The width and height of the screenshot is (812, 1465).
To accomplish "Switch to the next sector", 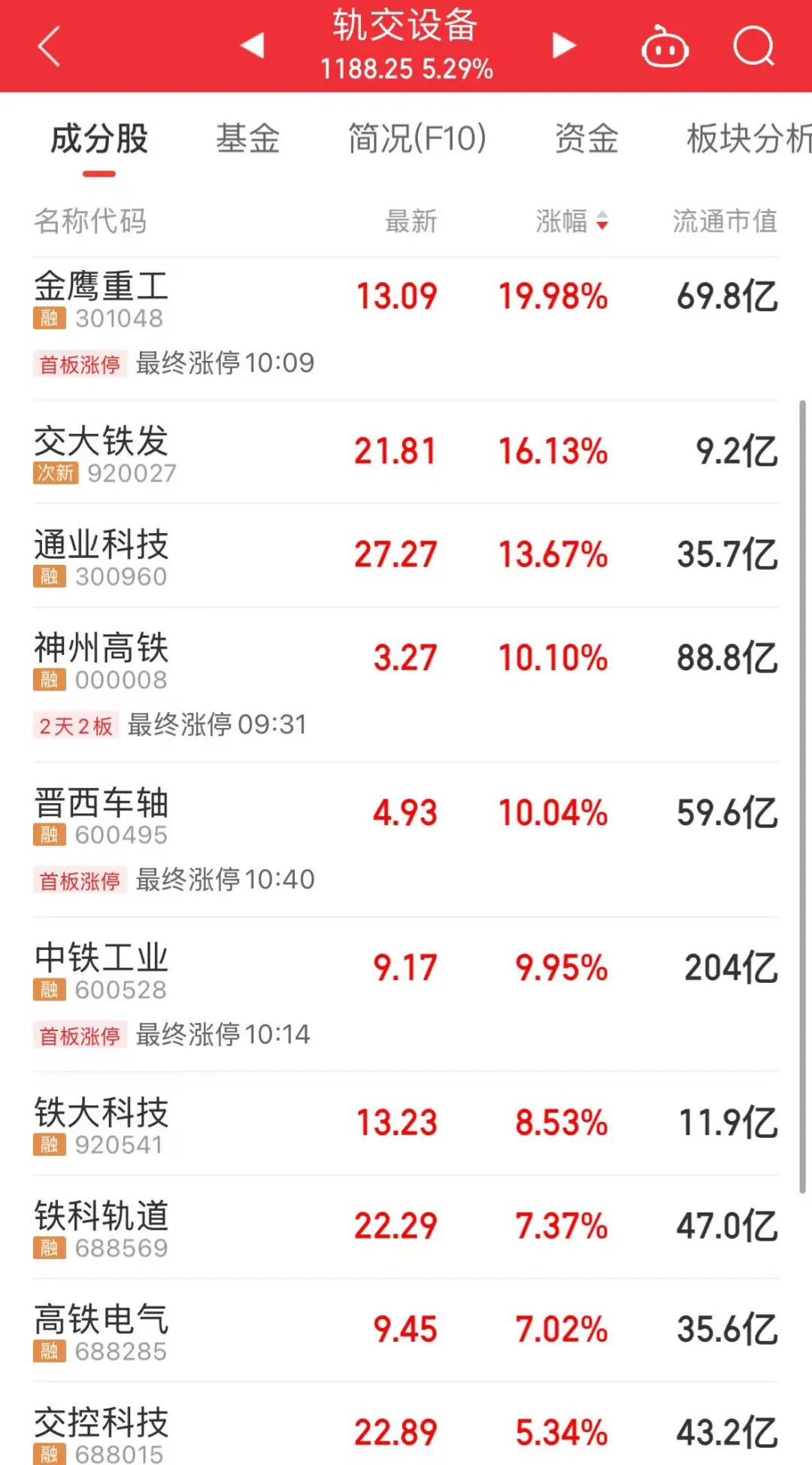I will click(x=563, y=46).
